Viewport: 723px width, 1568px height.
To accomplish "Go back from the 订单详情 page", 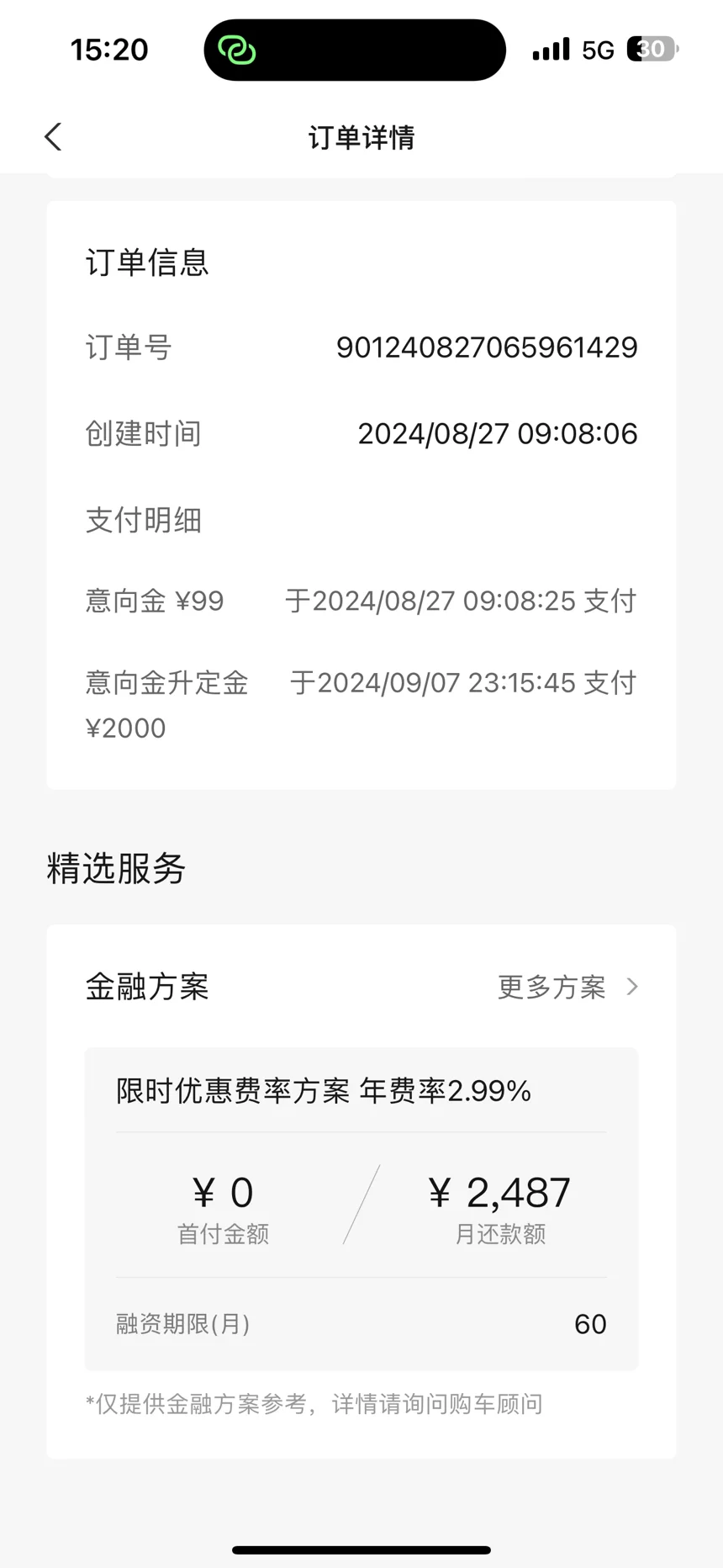I will coord(53,137).
